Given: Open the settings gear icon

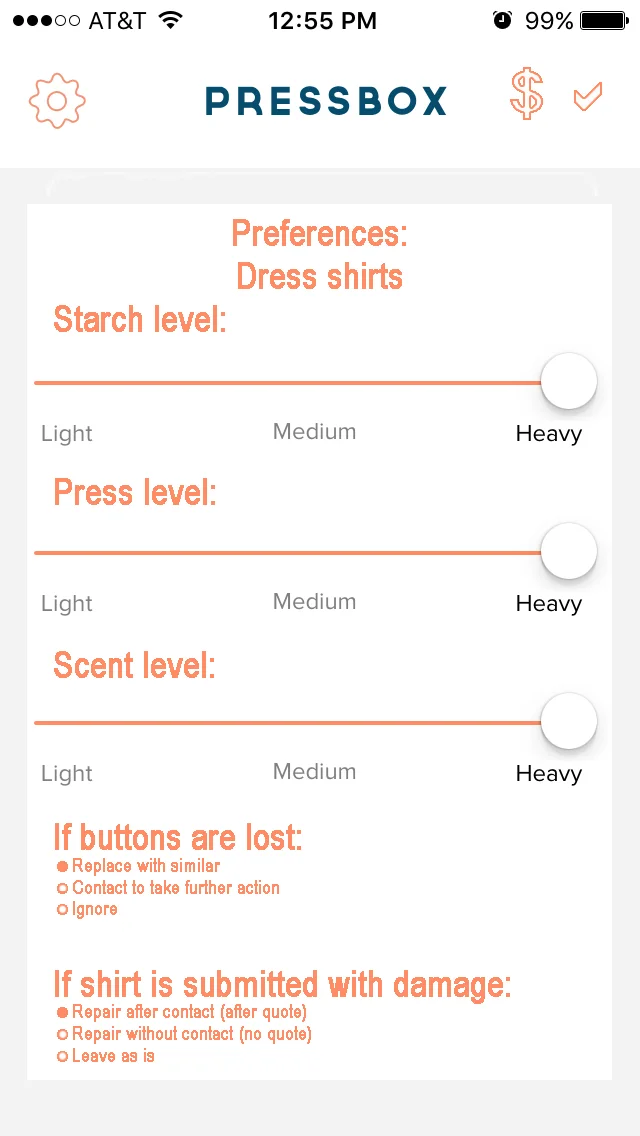Looking at the screenshot, I should (x=57, y=101).
